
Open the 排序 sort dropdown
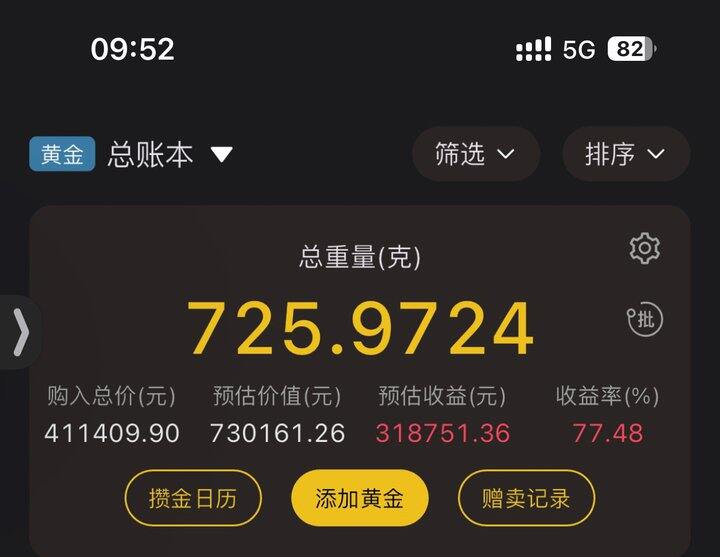pyautogui.click(x=625, y=154)
